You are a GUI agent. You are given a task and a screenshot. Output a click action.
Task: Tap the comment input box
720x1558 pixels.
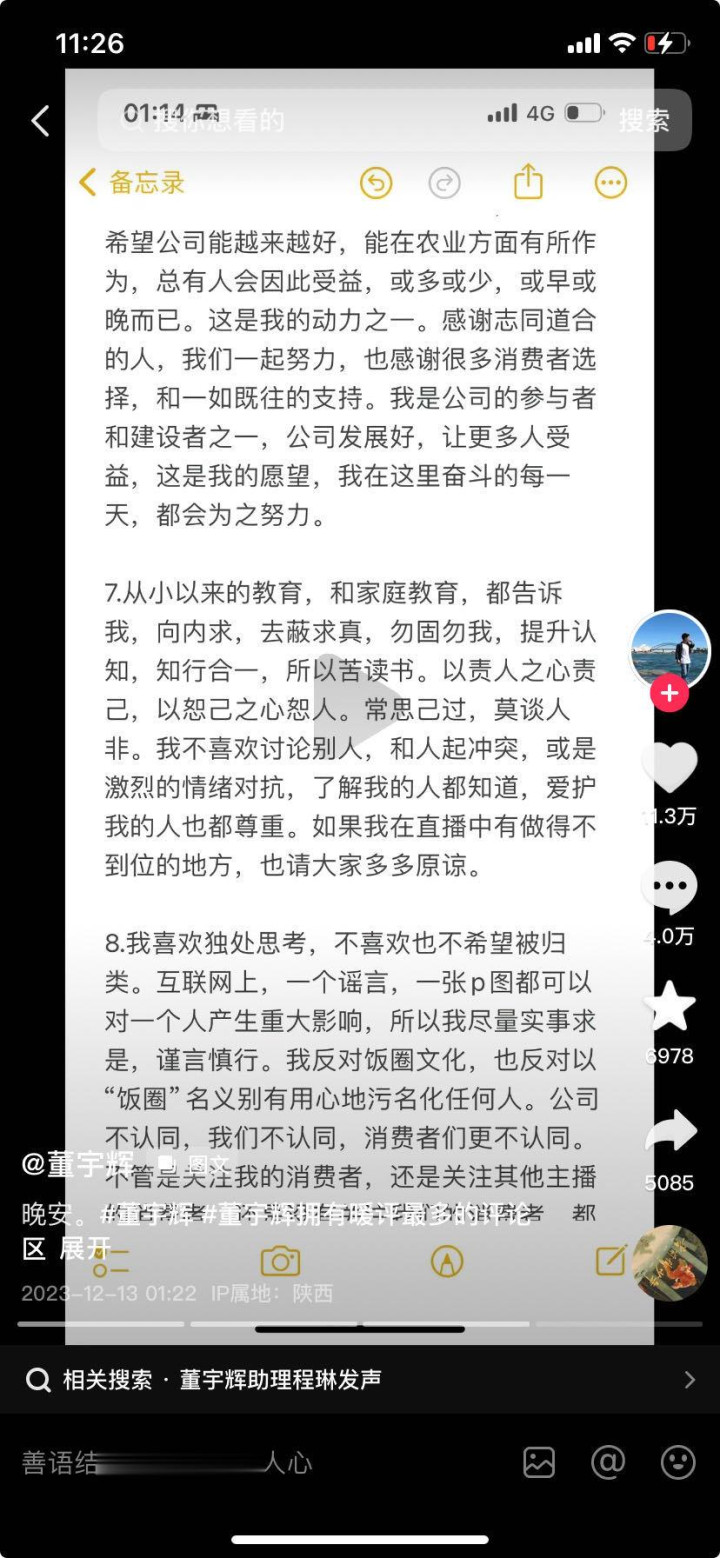coord(260,1463)
